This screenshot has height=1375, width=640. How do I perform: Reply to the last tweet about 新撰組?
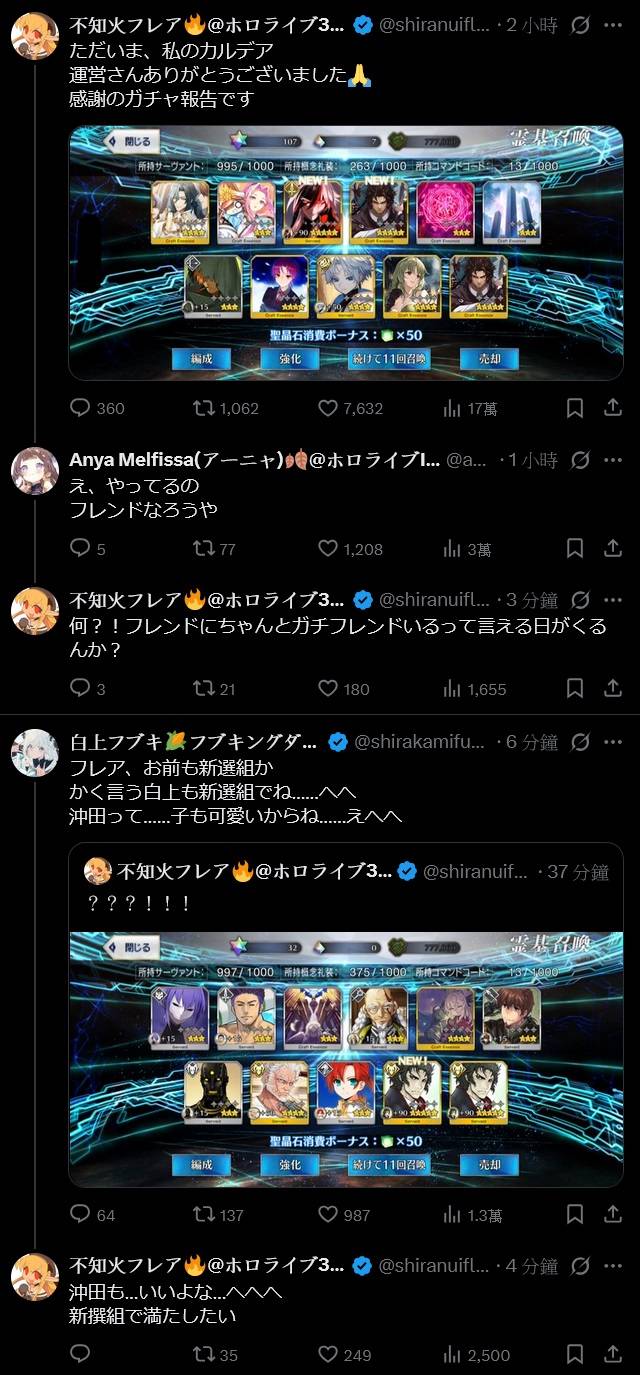[x=81, y=1354]
